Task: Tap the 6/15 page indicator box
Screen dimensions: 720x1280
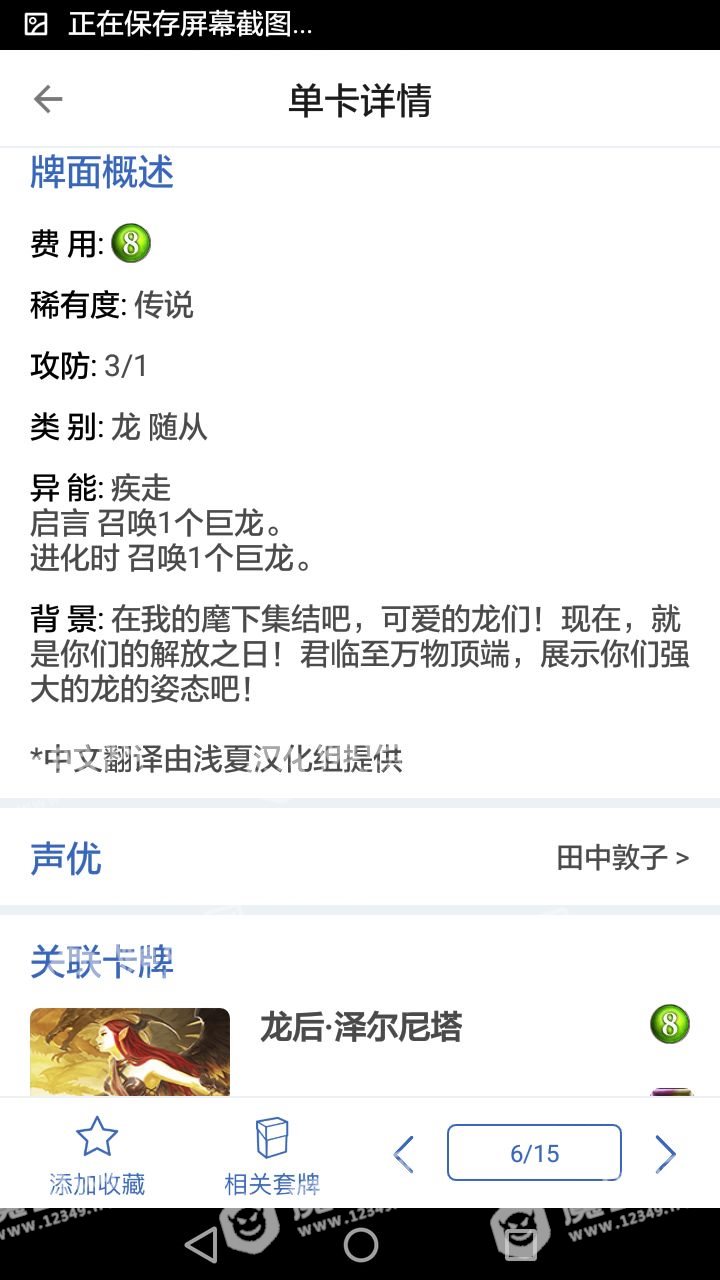Action: pyautogui.click(x=534, y=1153)
